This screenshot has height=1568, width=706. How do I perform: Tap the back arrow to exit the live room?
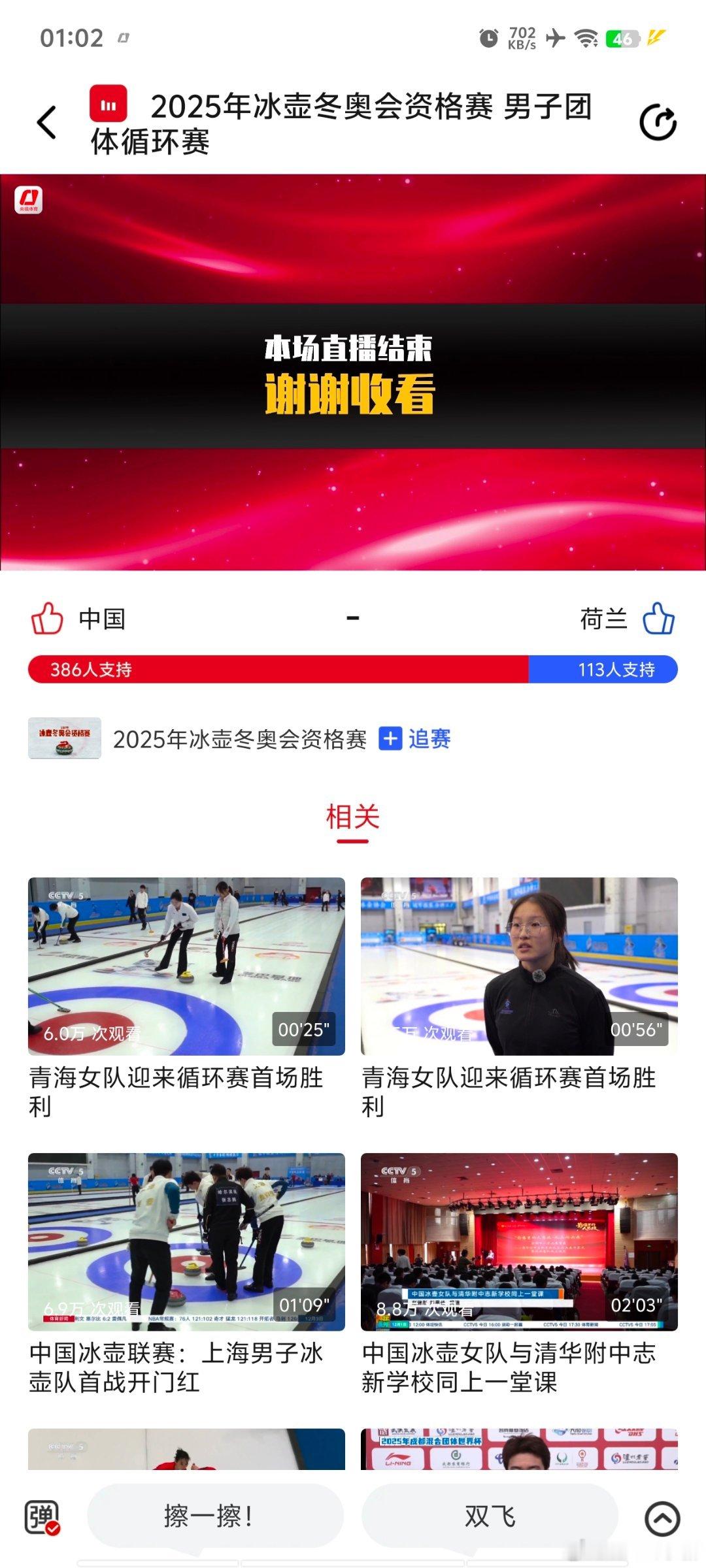(46, 123)
